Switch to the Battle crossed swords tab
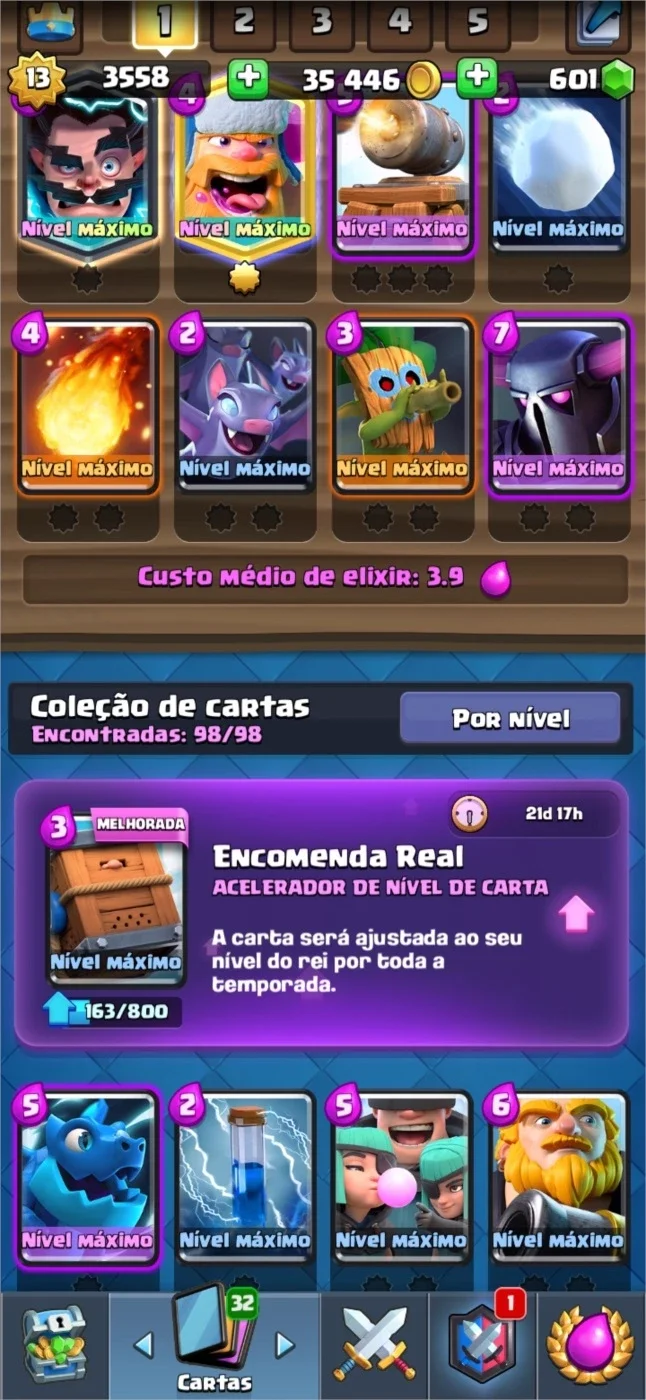 point(375,1345)
